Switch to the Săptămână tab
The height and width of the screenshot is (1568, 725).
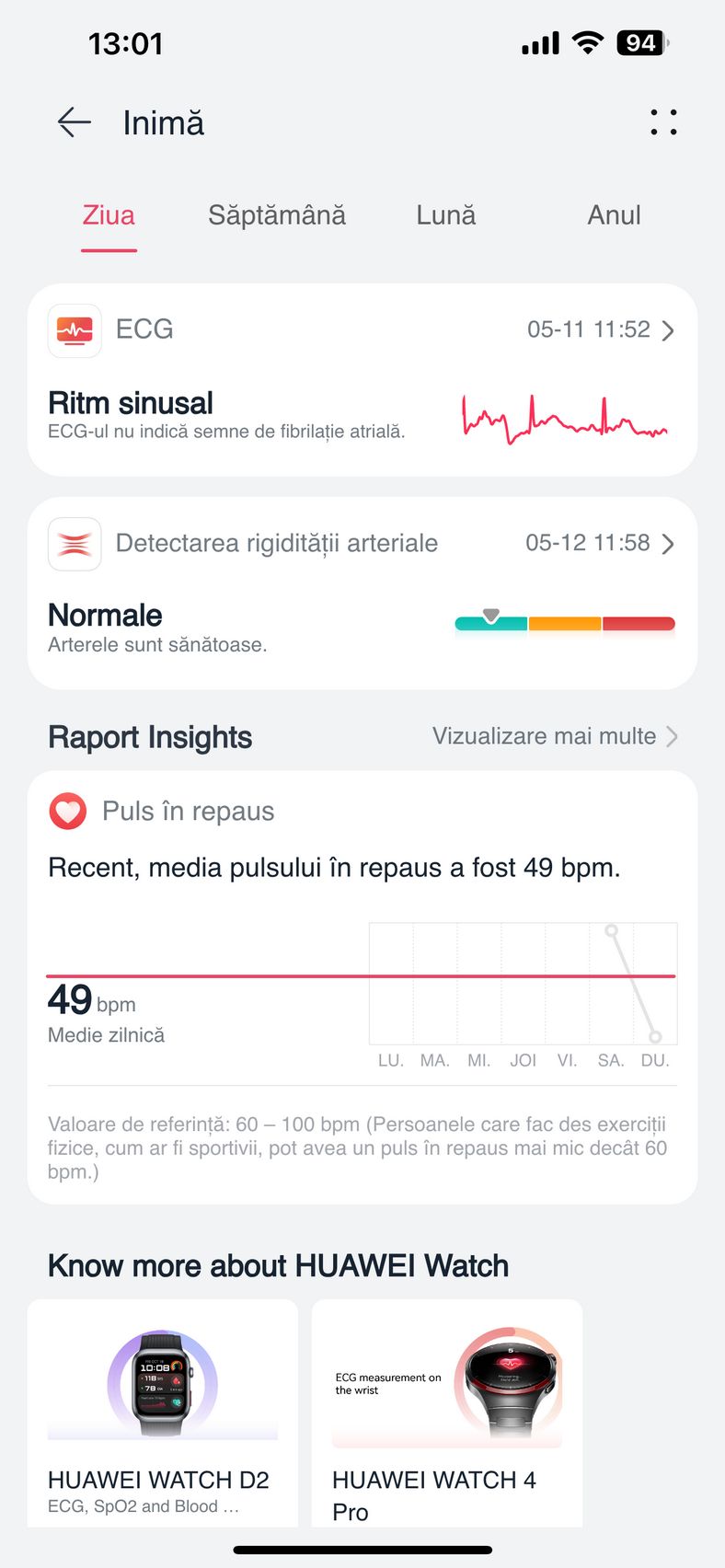277,215
